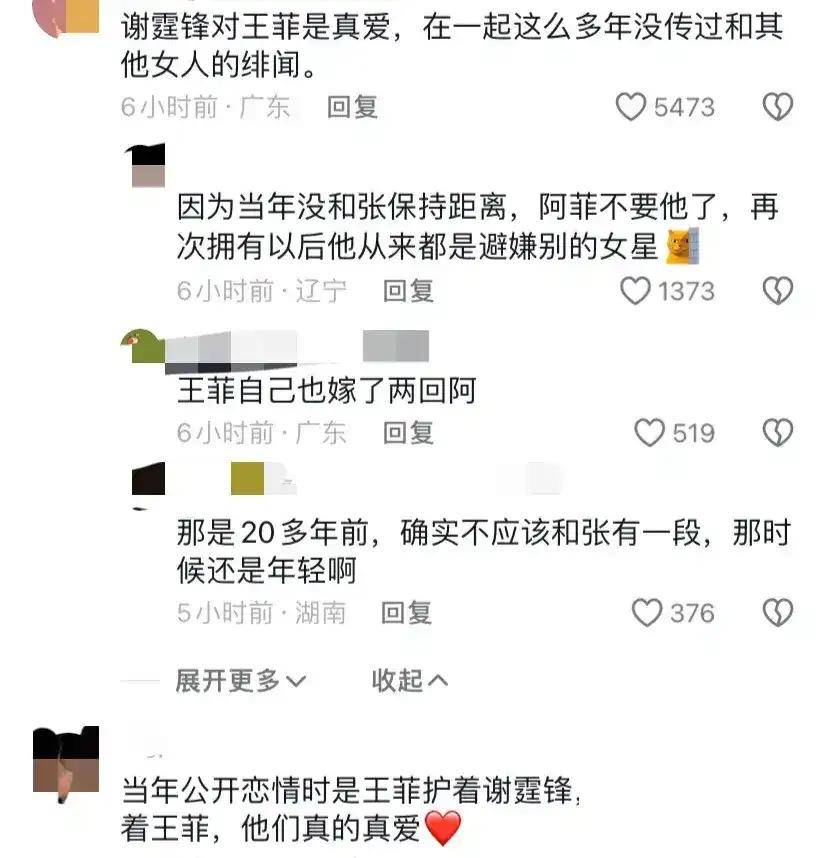Open the avatar of the last commenter
This screenshot has height=858, width=828.
coord(66,760)
